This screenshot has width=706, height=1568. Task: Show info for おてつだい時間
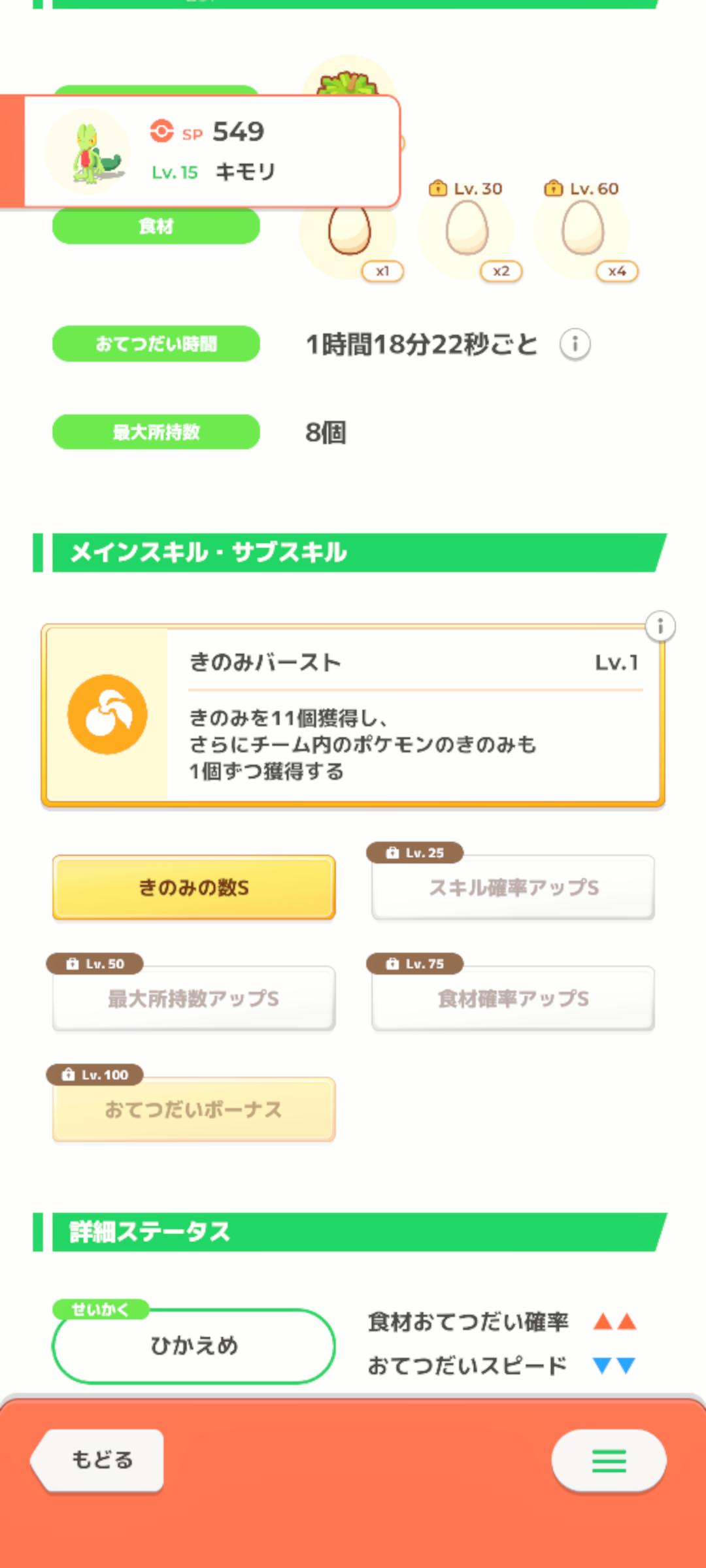575,344
